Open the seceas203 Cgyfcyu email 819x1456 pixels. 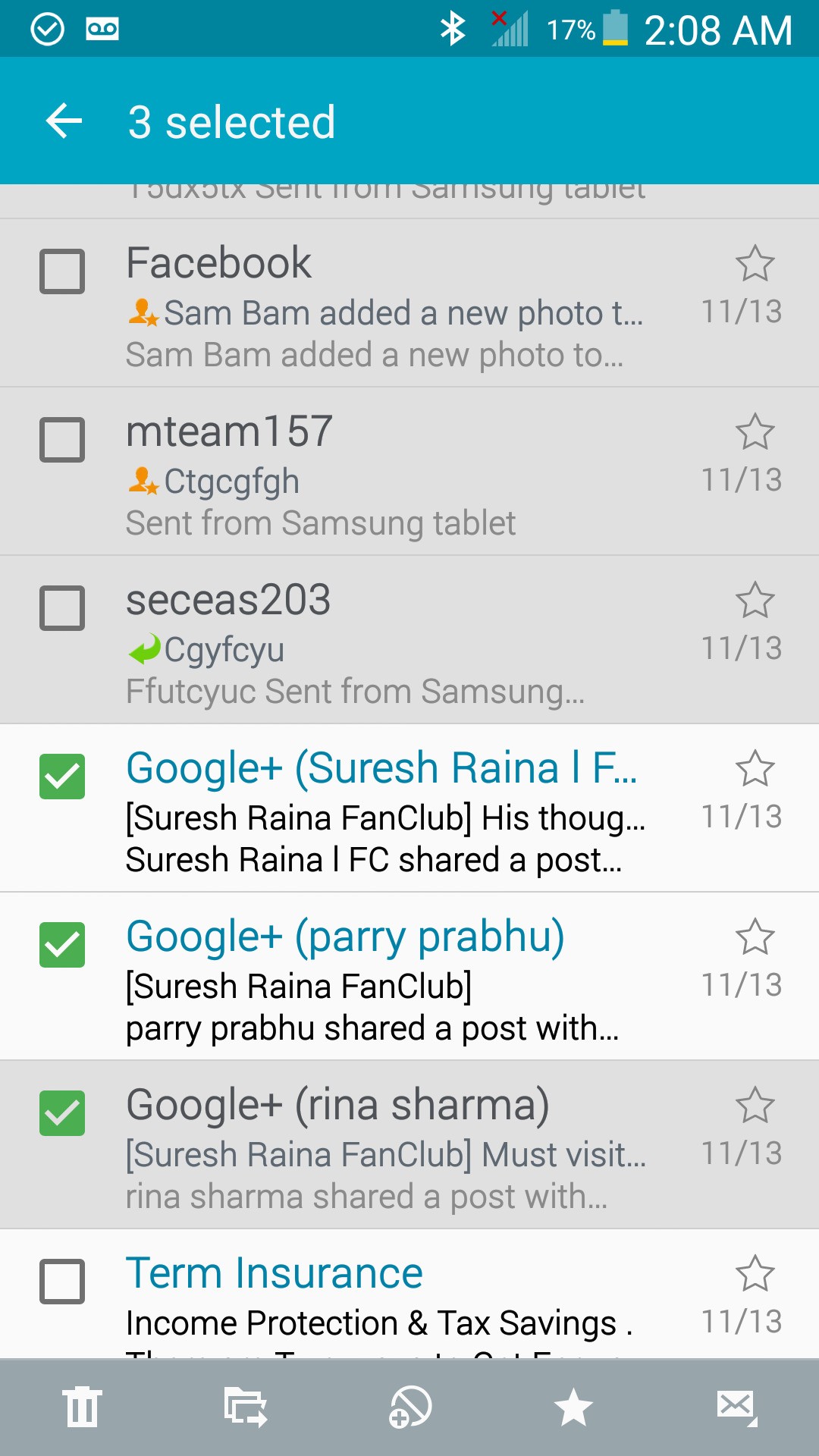pos(409,640)
